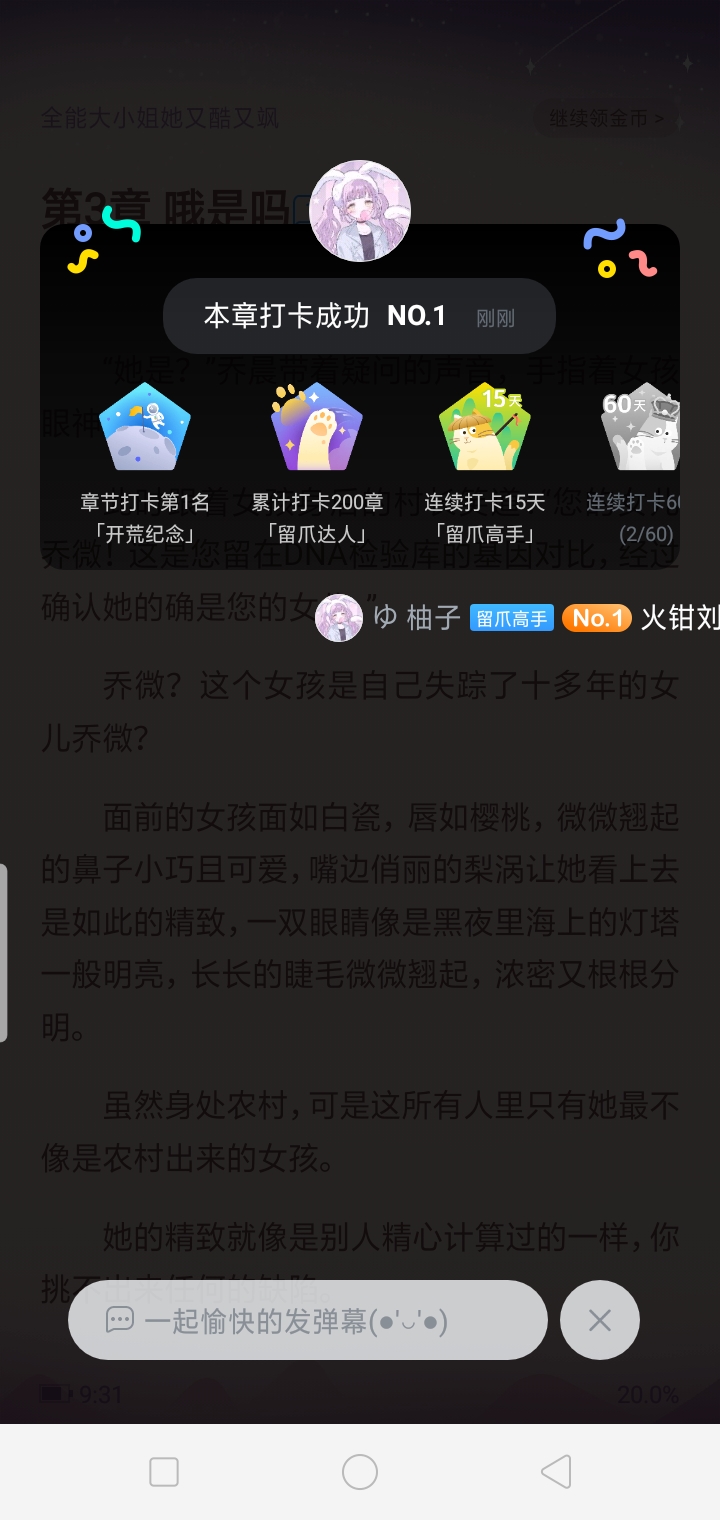Go back using system navigation
The image size is (720, 1520).
556,1472
